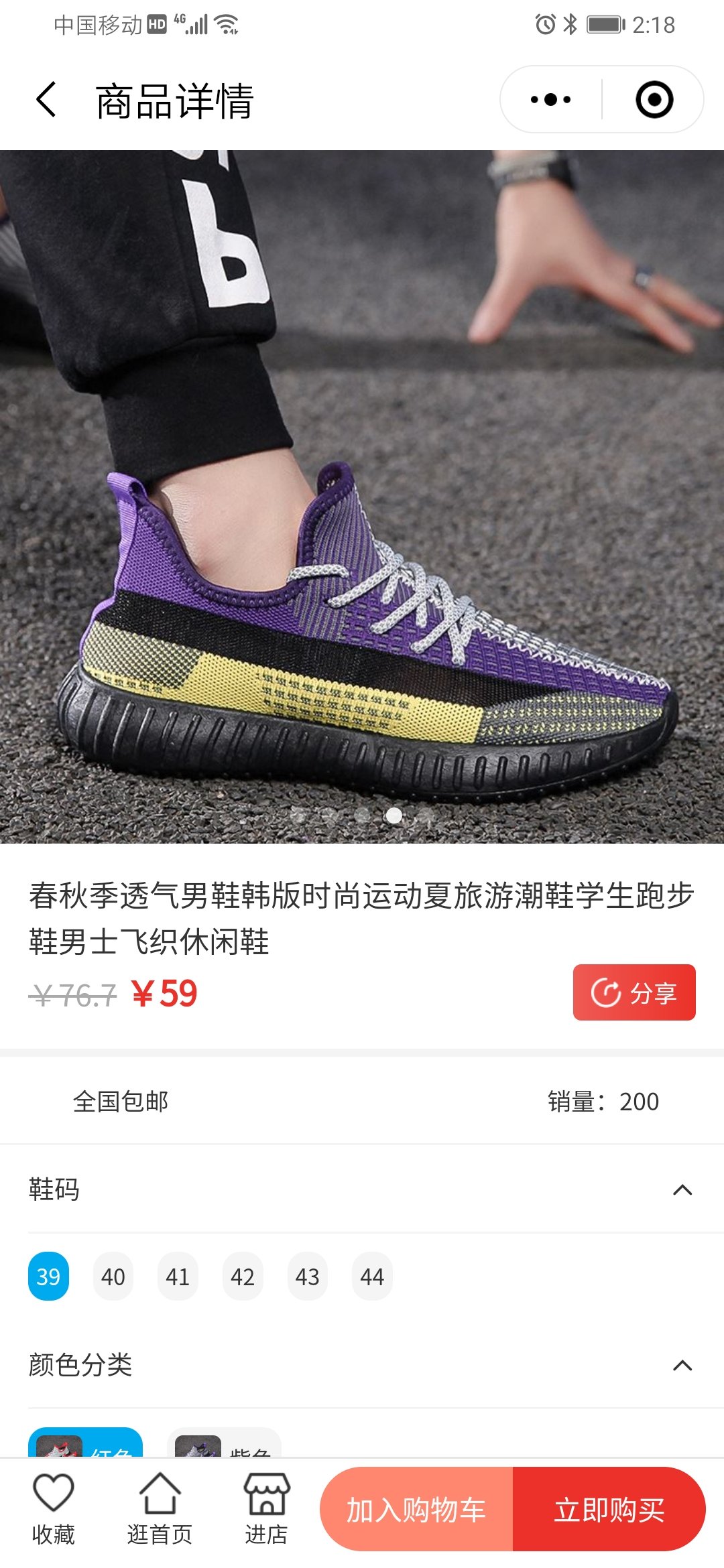Open the mini program overflow menu

pyautogui.click(x=550, y=100)
